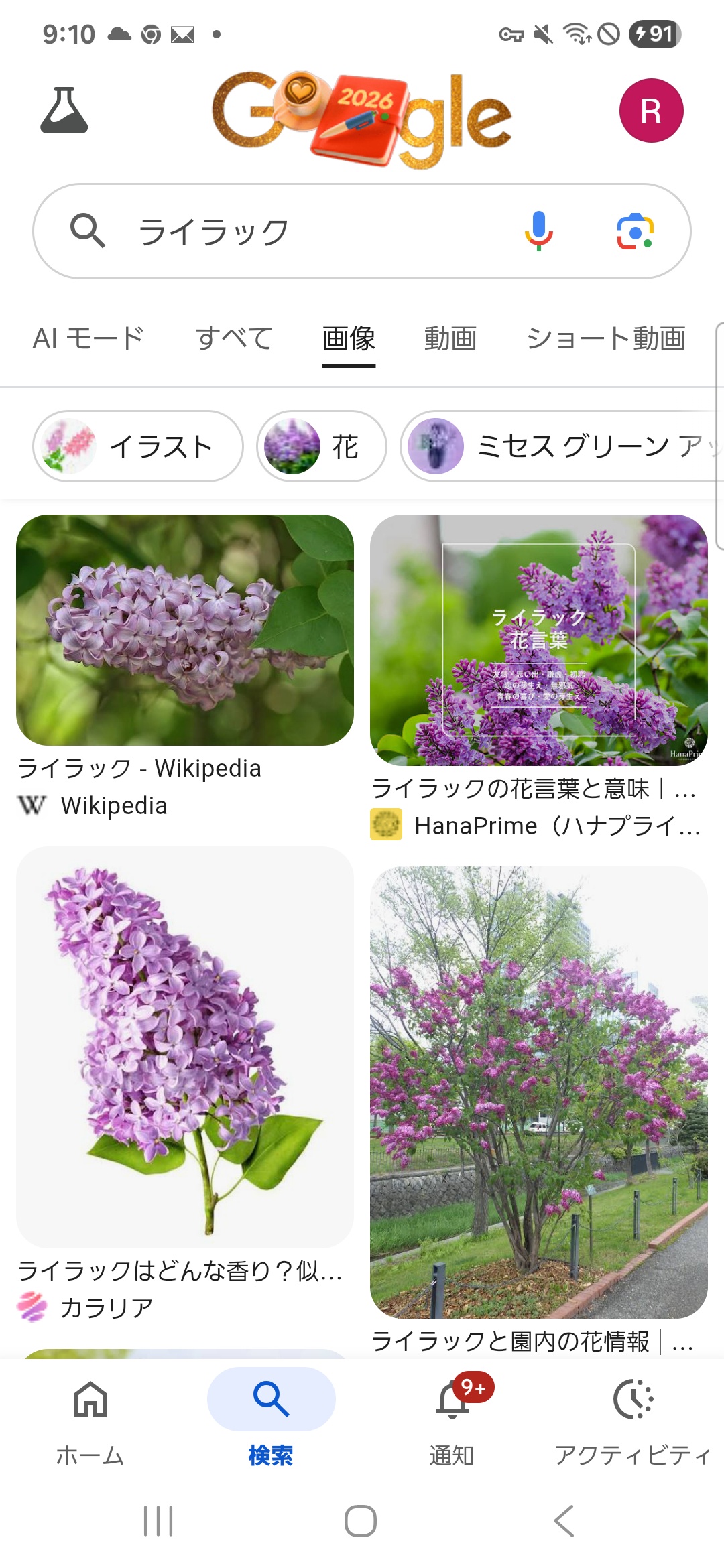Open Google Lens camera search
Viewport: 724px width, 1568px height.
635,232
